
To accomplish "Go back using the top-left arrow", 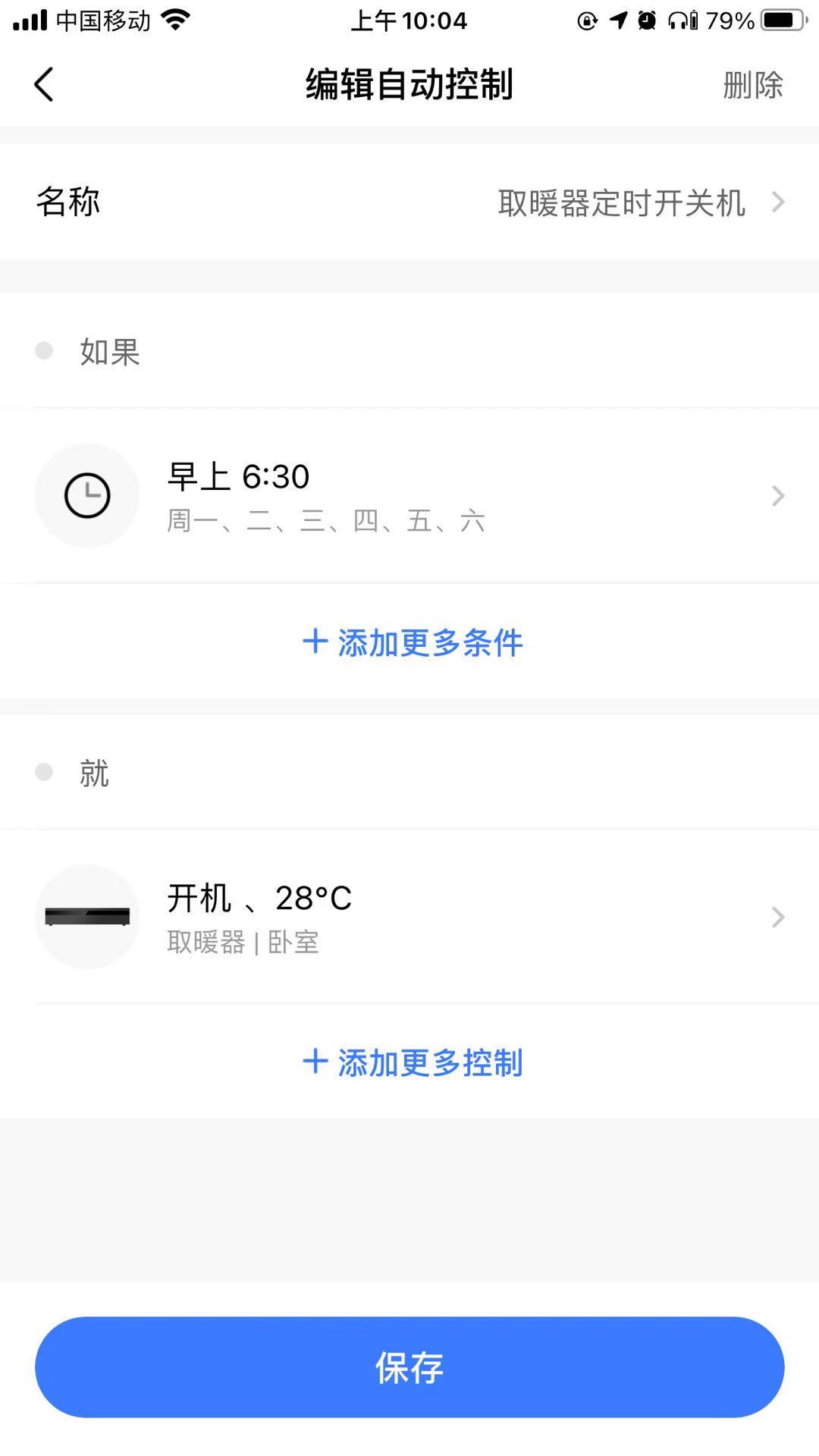I will [x=44, y=84].
